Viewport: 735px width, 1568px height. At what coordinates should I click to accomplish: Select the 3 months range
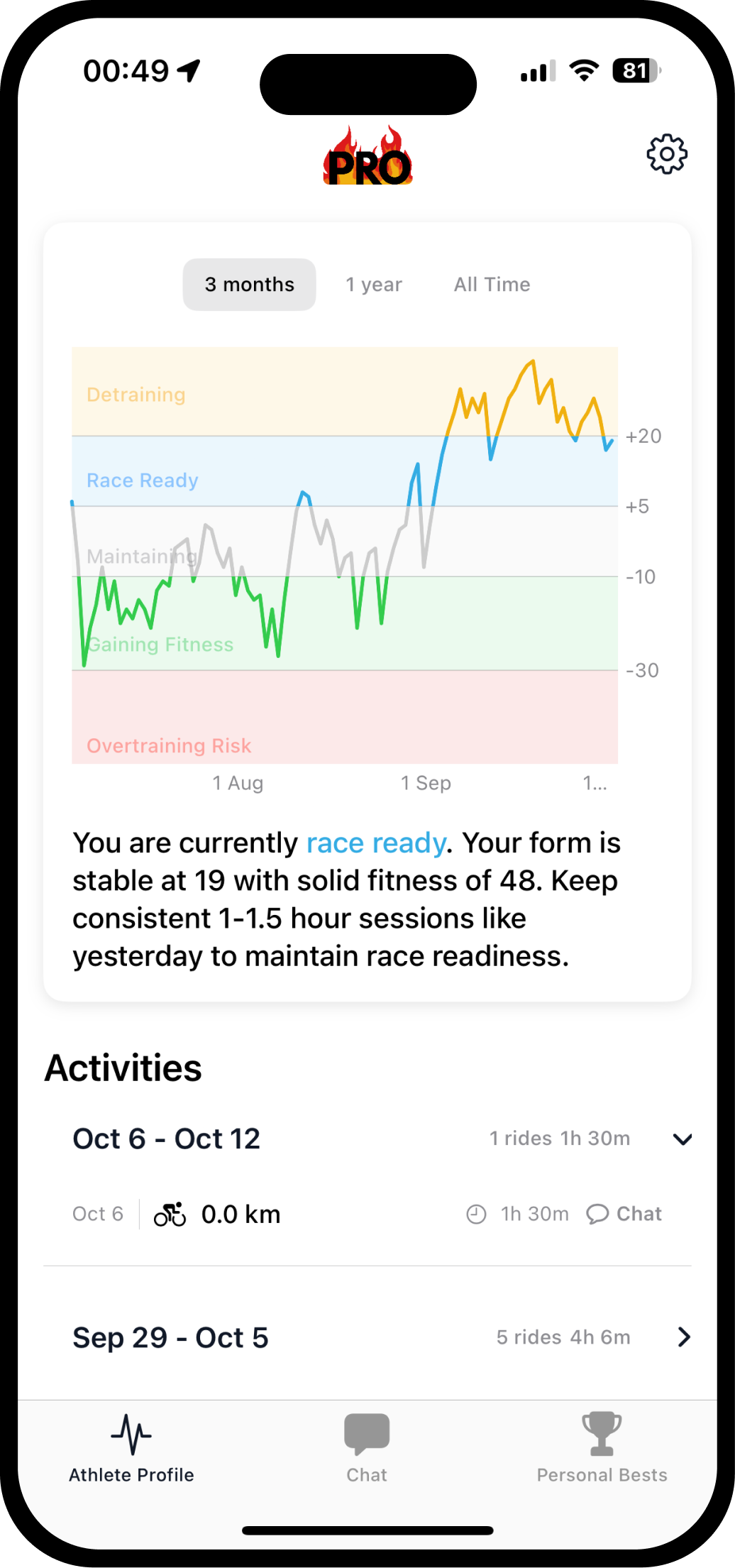249,285
